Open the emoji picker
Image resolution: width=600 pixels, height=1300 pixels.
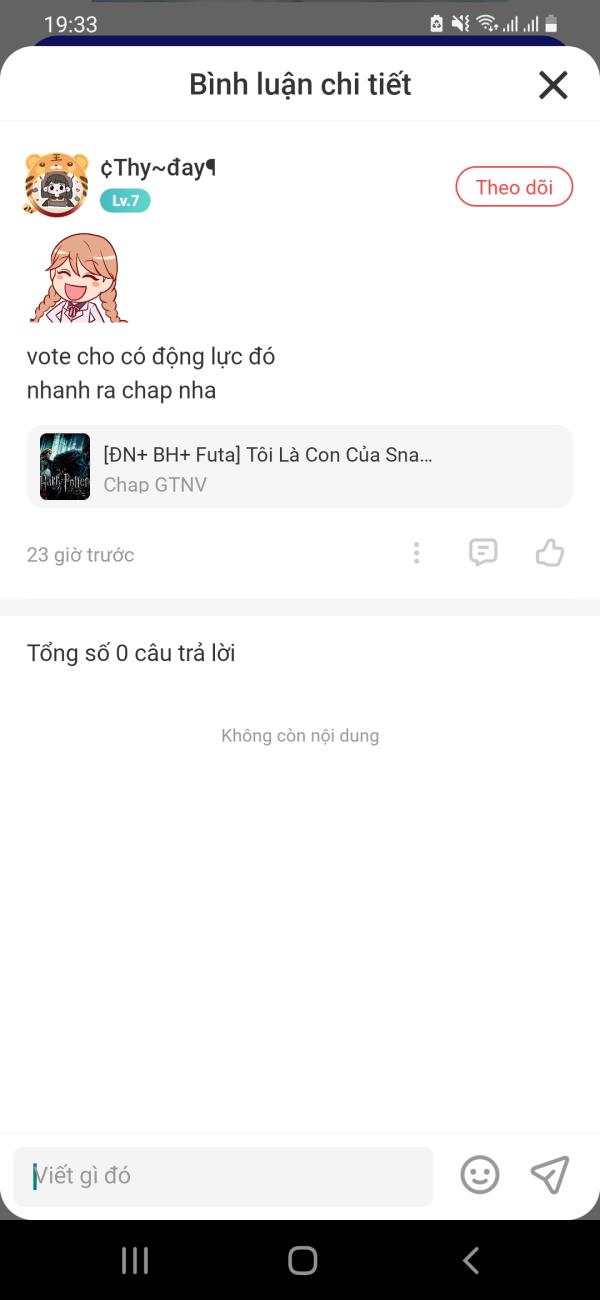(480, 1175)
